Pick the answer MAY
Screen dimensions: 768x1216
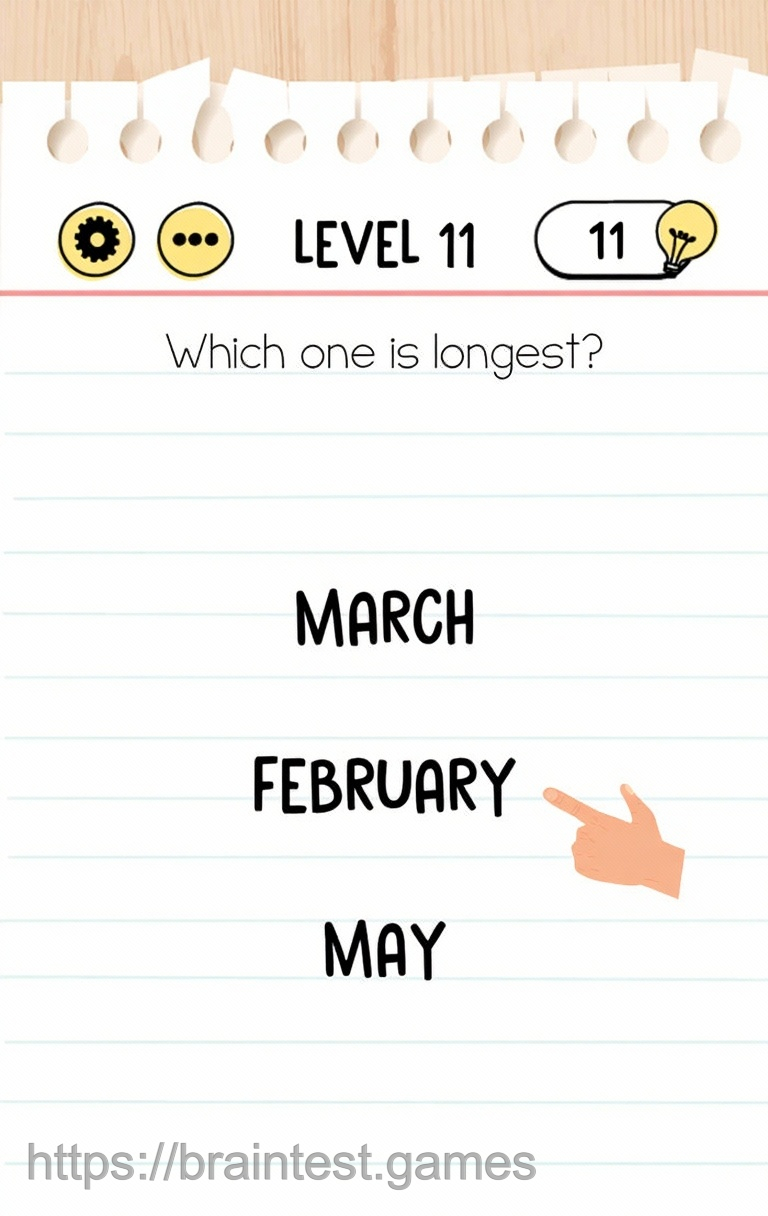coord(384,951)
